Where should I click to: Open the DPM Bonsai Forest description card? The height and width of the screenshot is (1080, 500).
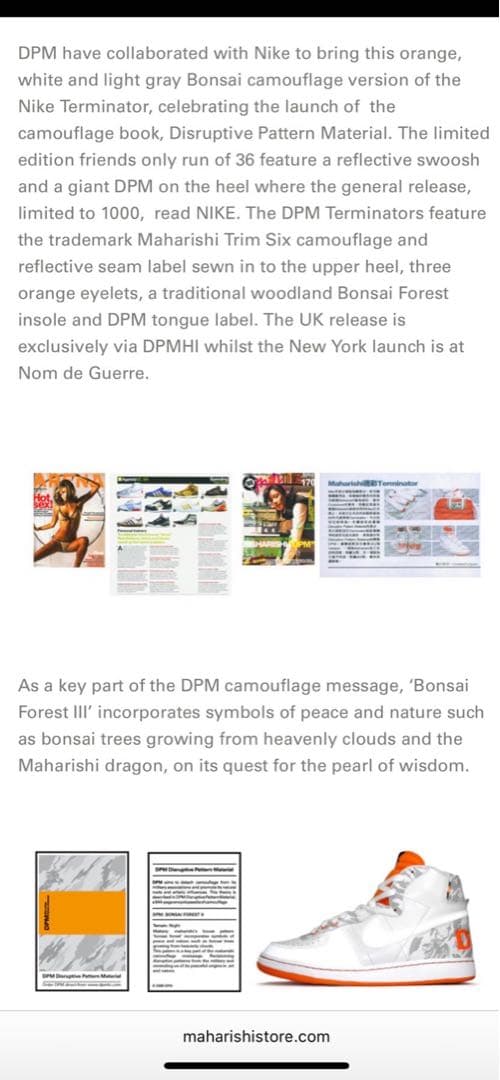[195, 922]
